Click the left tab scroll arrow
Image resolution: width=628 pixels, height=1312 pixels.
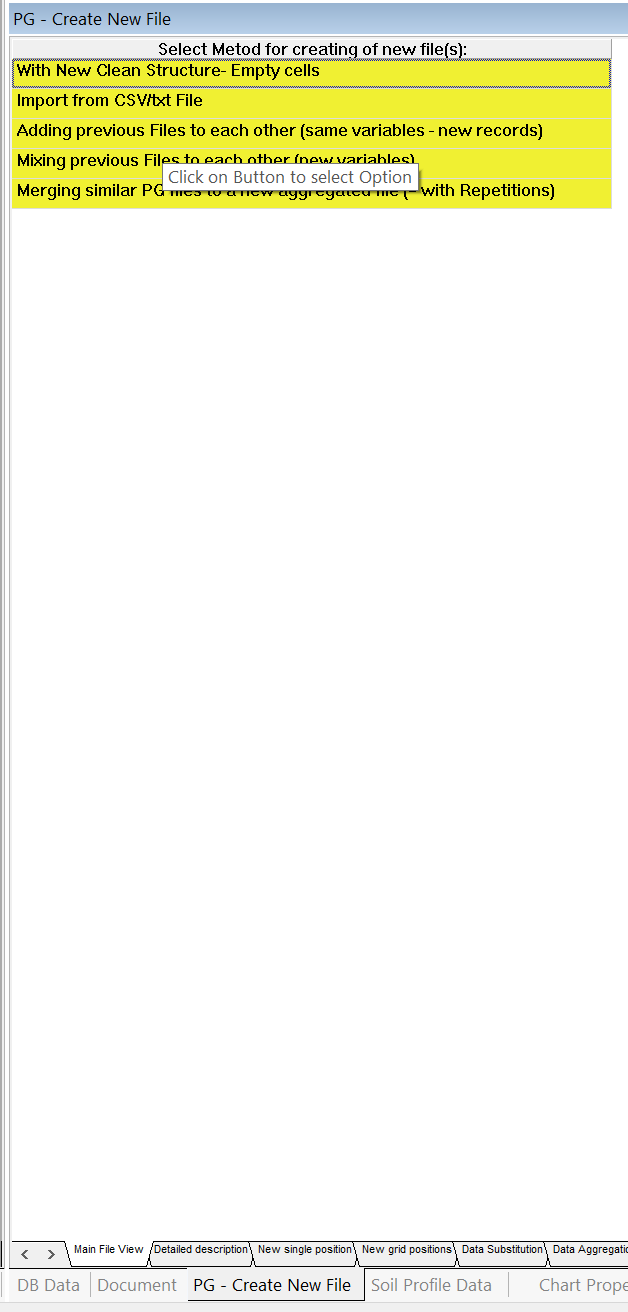[25, 1254]
